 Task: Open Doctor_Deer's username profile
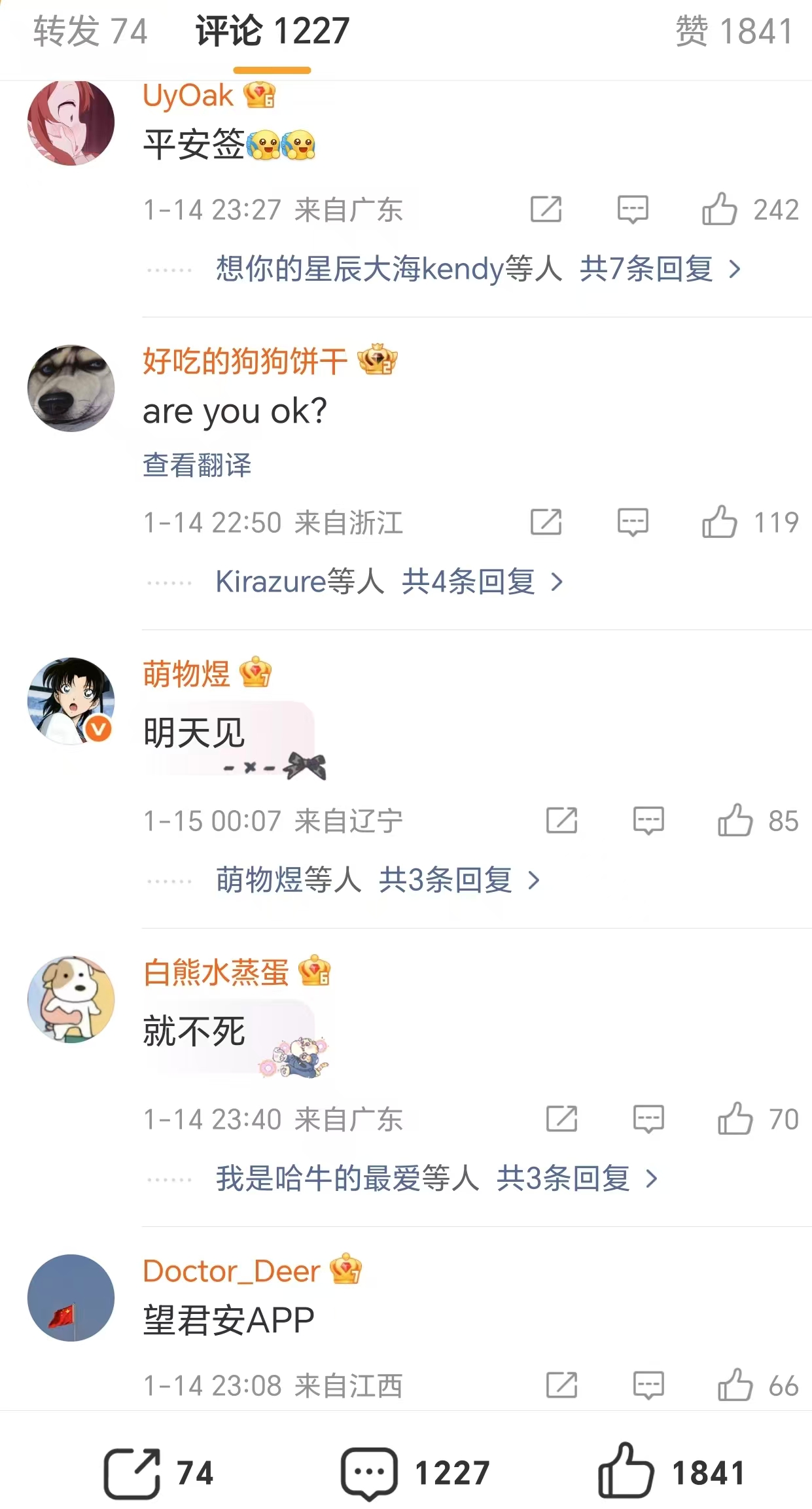(231, 1271)
